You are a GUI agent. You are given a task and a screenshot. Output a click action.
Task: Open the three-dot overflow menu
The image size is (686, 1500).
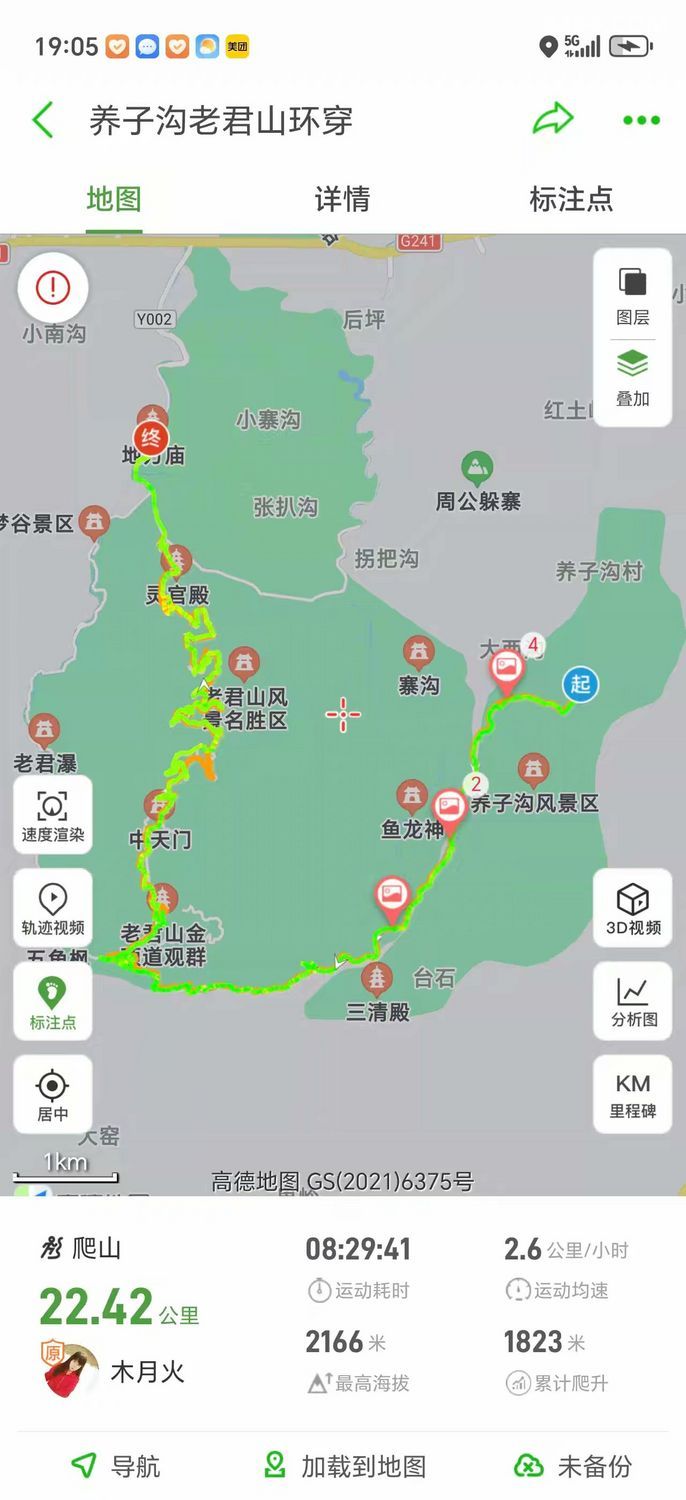coord(641,120)
